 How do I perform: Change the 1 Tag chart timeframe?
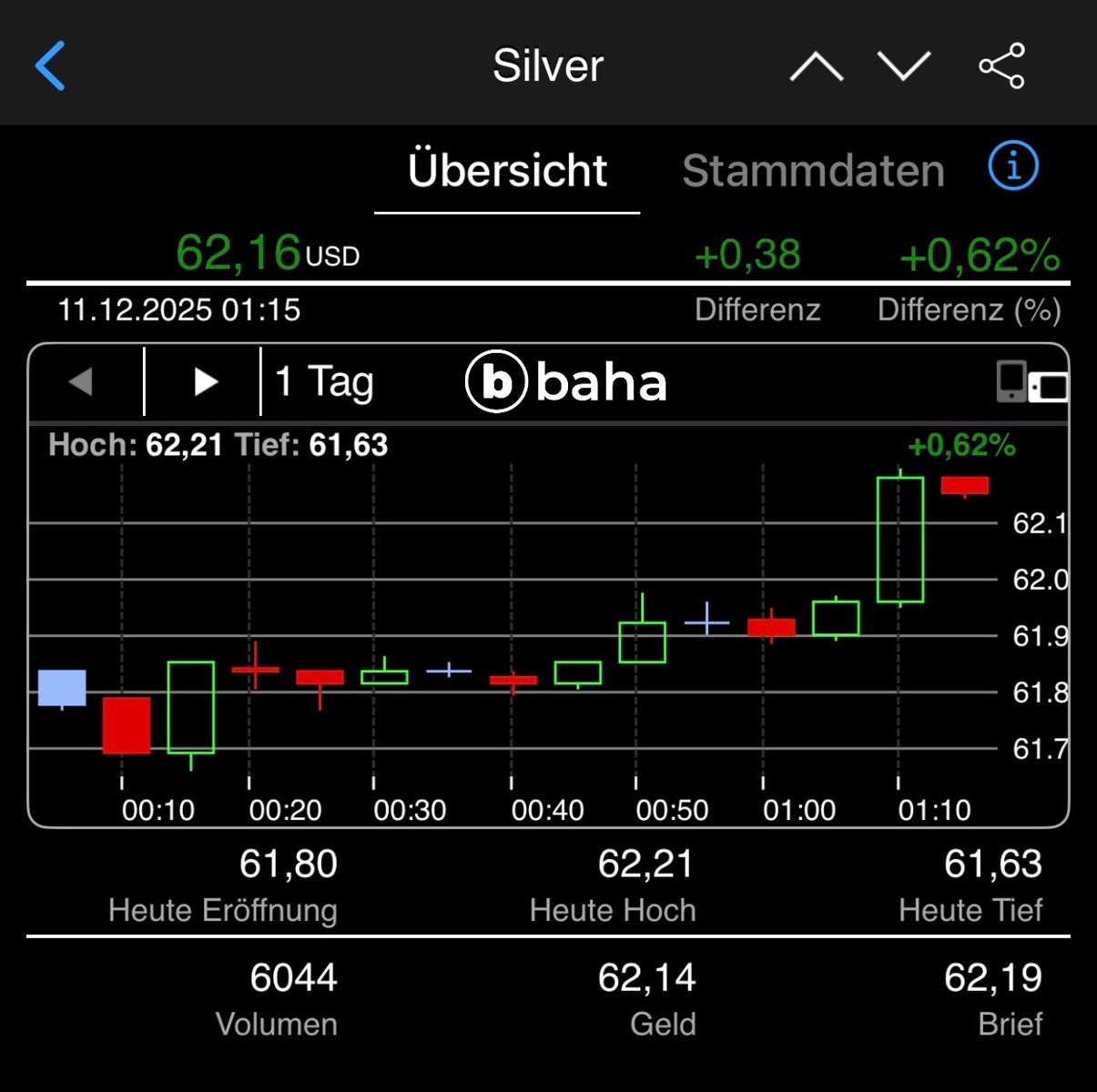[x=325, y=381]
